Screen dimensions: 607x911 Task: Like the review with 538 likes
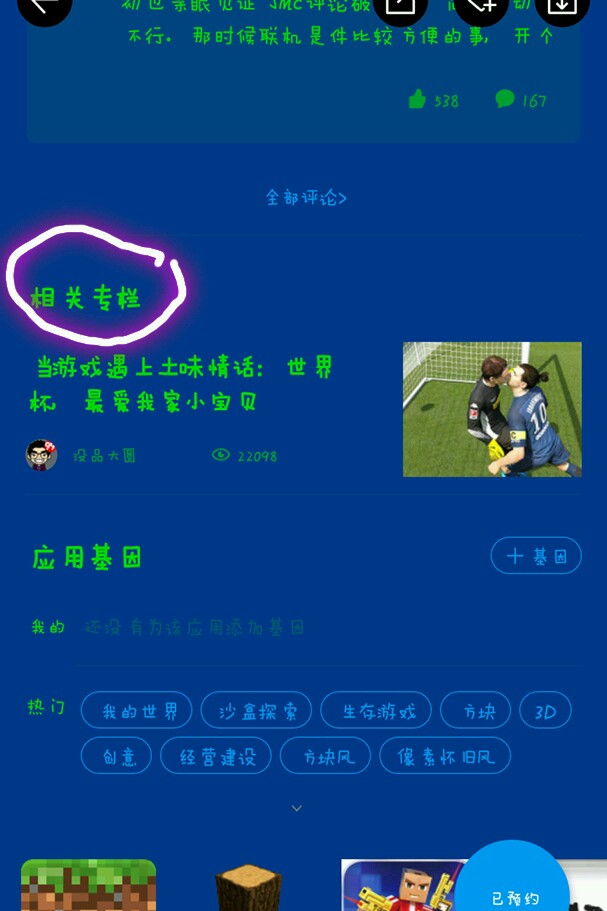[418, 99]
